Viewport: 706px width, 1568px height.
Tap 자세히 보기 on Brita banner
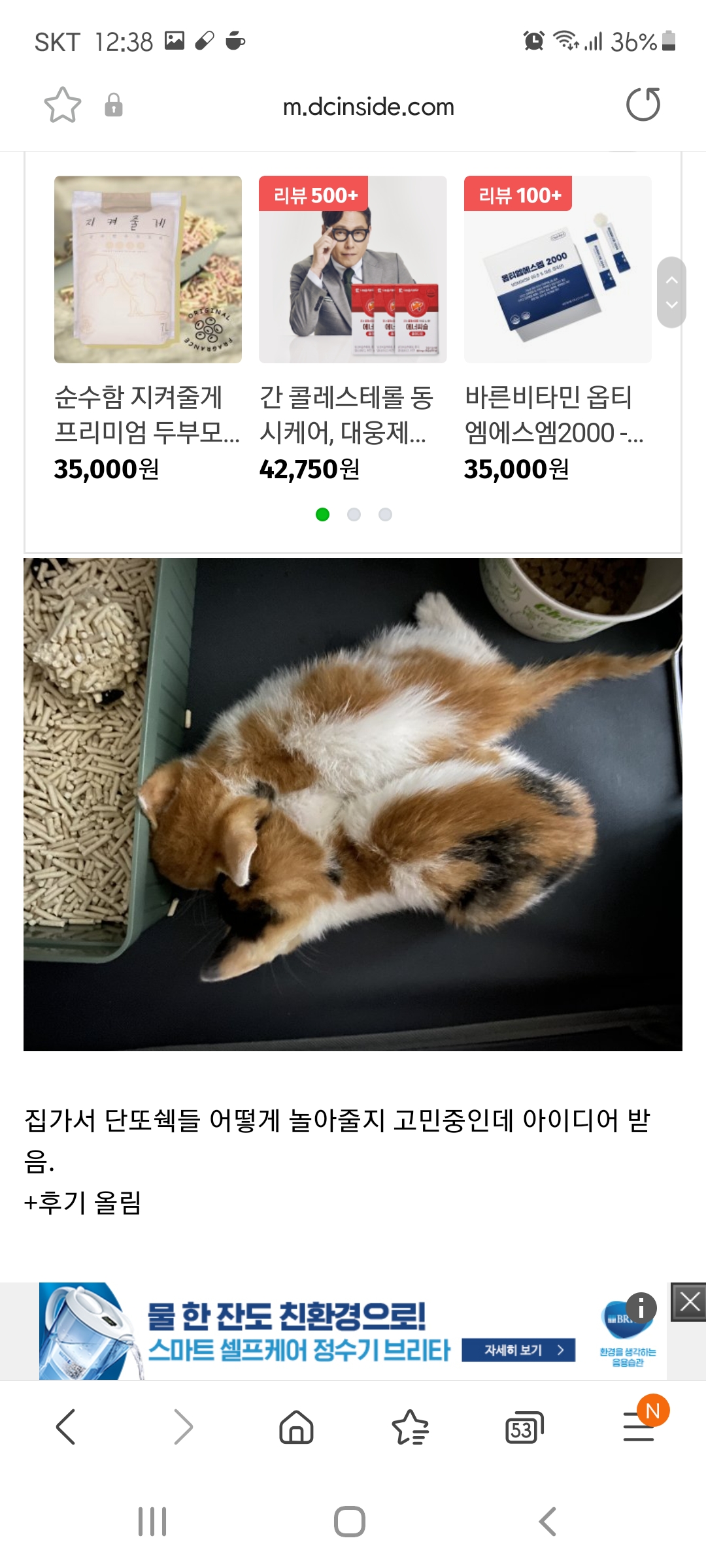(518, 1350)
